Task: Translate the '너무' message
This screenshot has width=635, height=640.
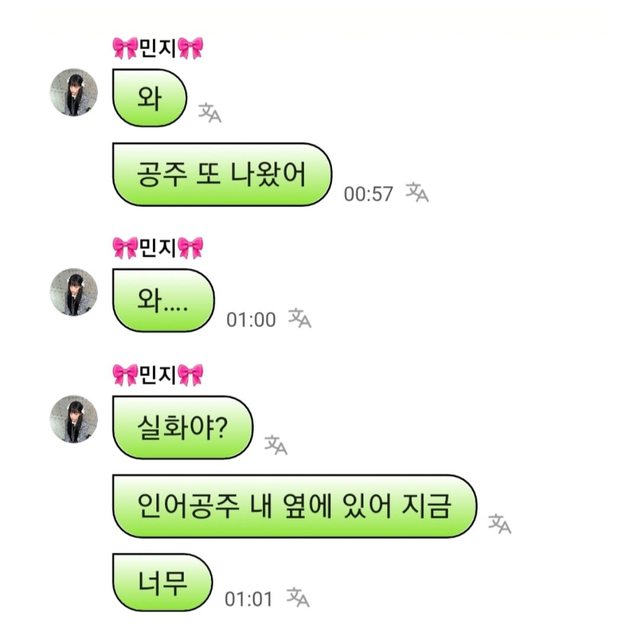Action: click(x=298, y=597)
